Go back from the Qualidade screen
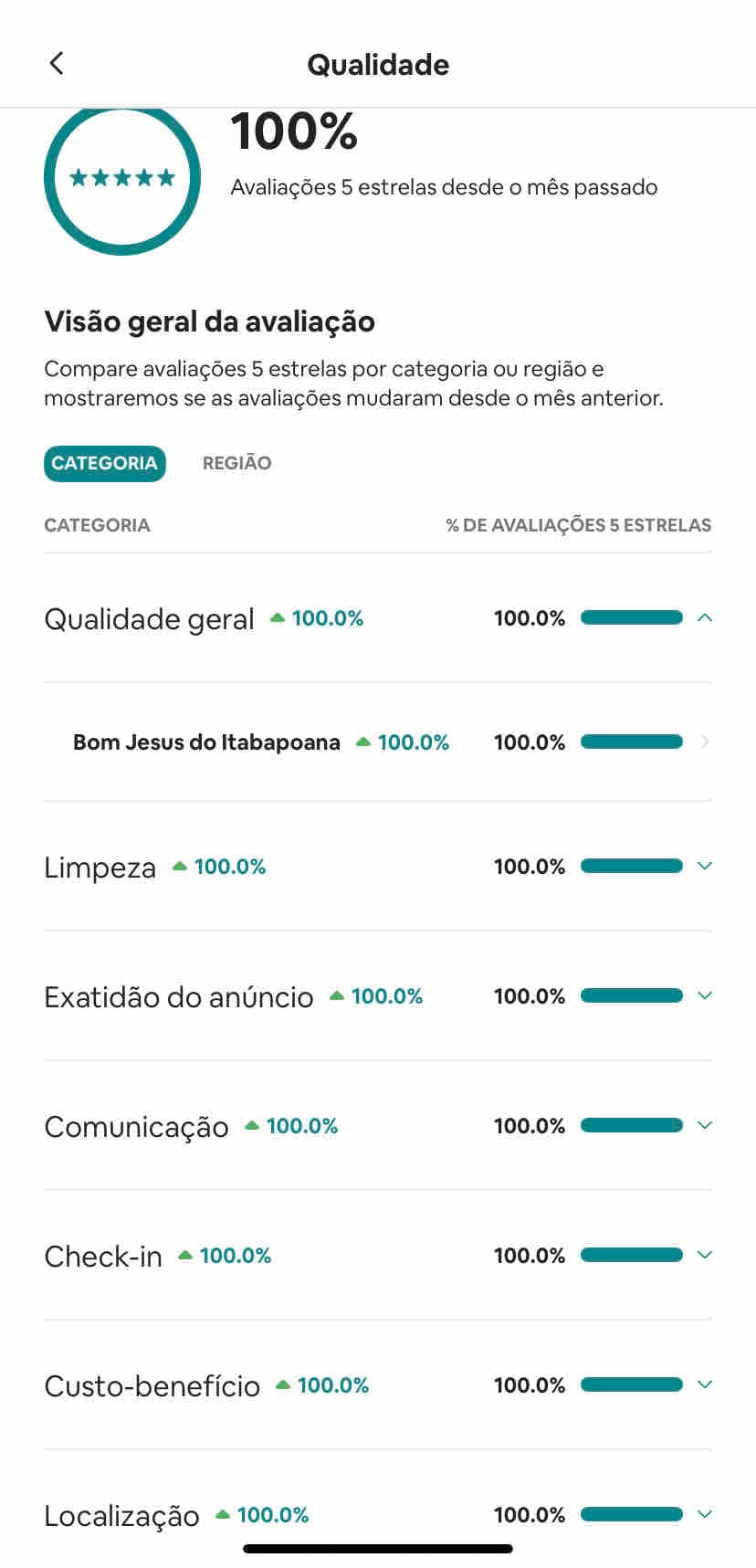This screenshot has height=1568, width=756. 57,63
